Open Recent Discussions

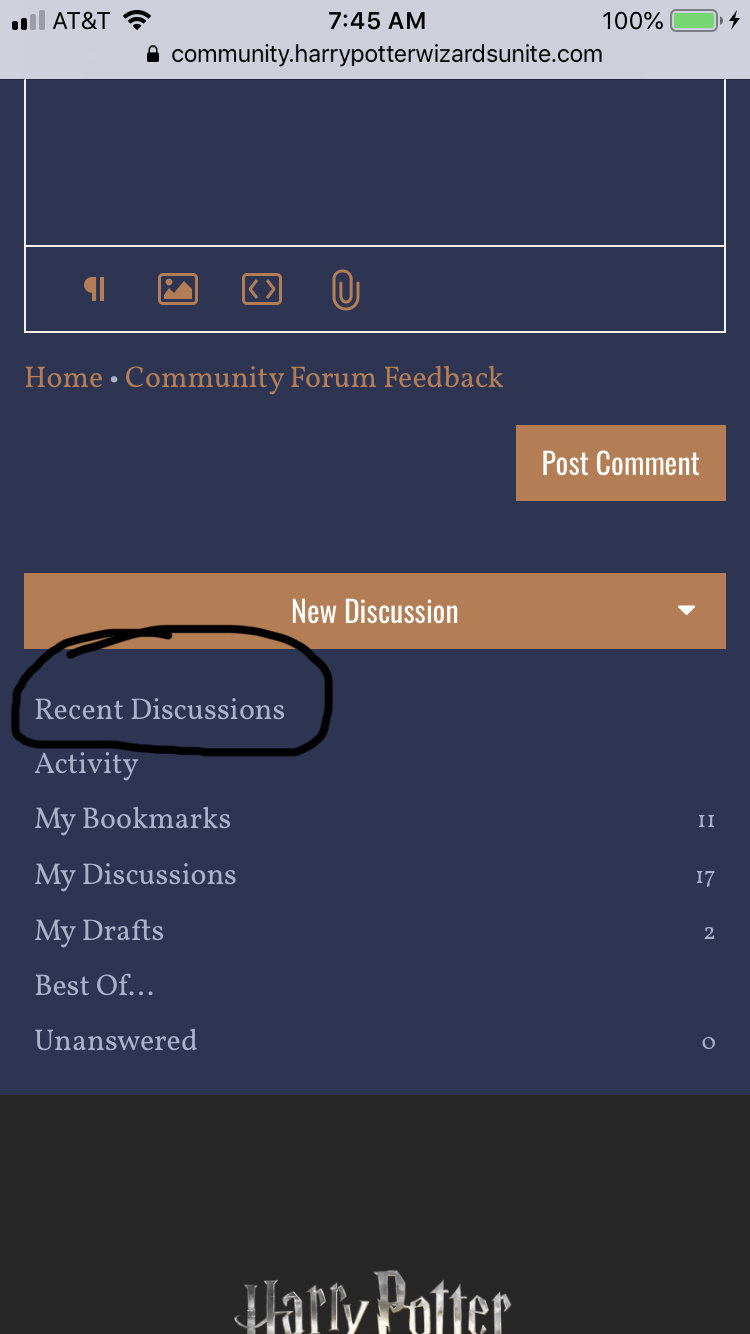click(160, 710)
